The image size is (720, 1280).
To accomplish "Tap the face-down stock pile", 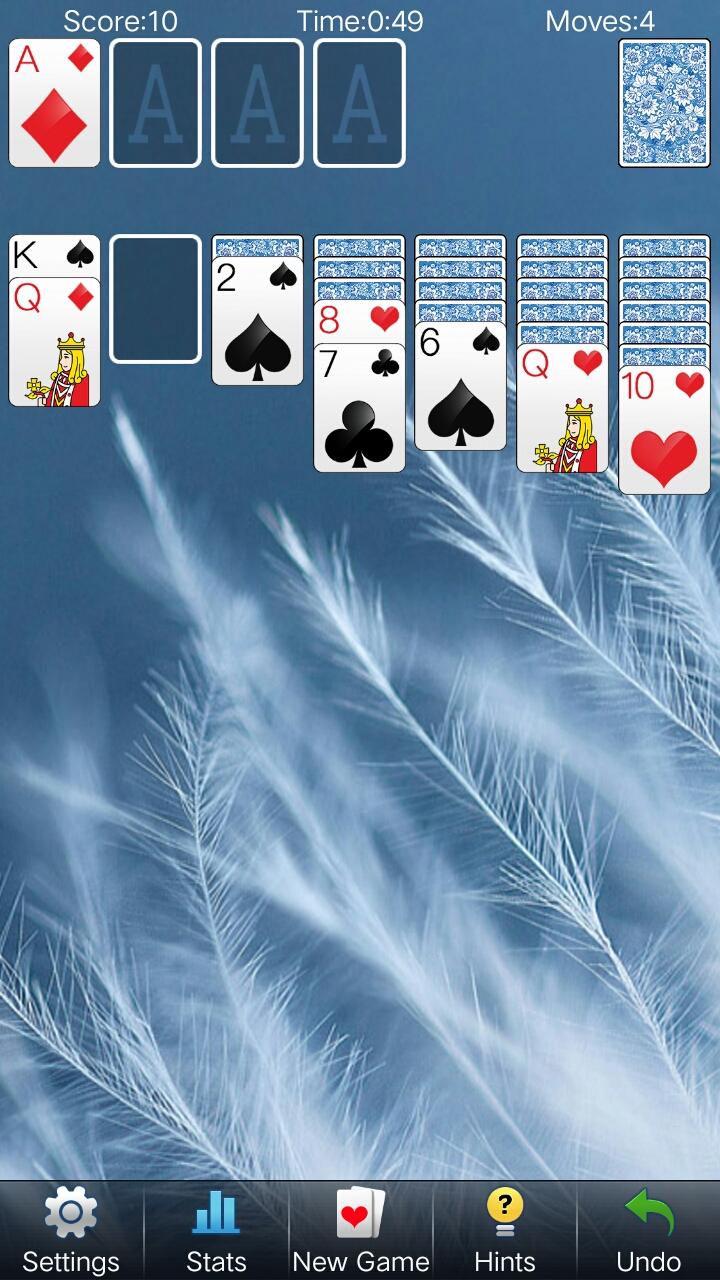I will point(663,103).
